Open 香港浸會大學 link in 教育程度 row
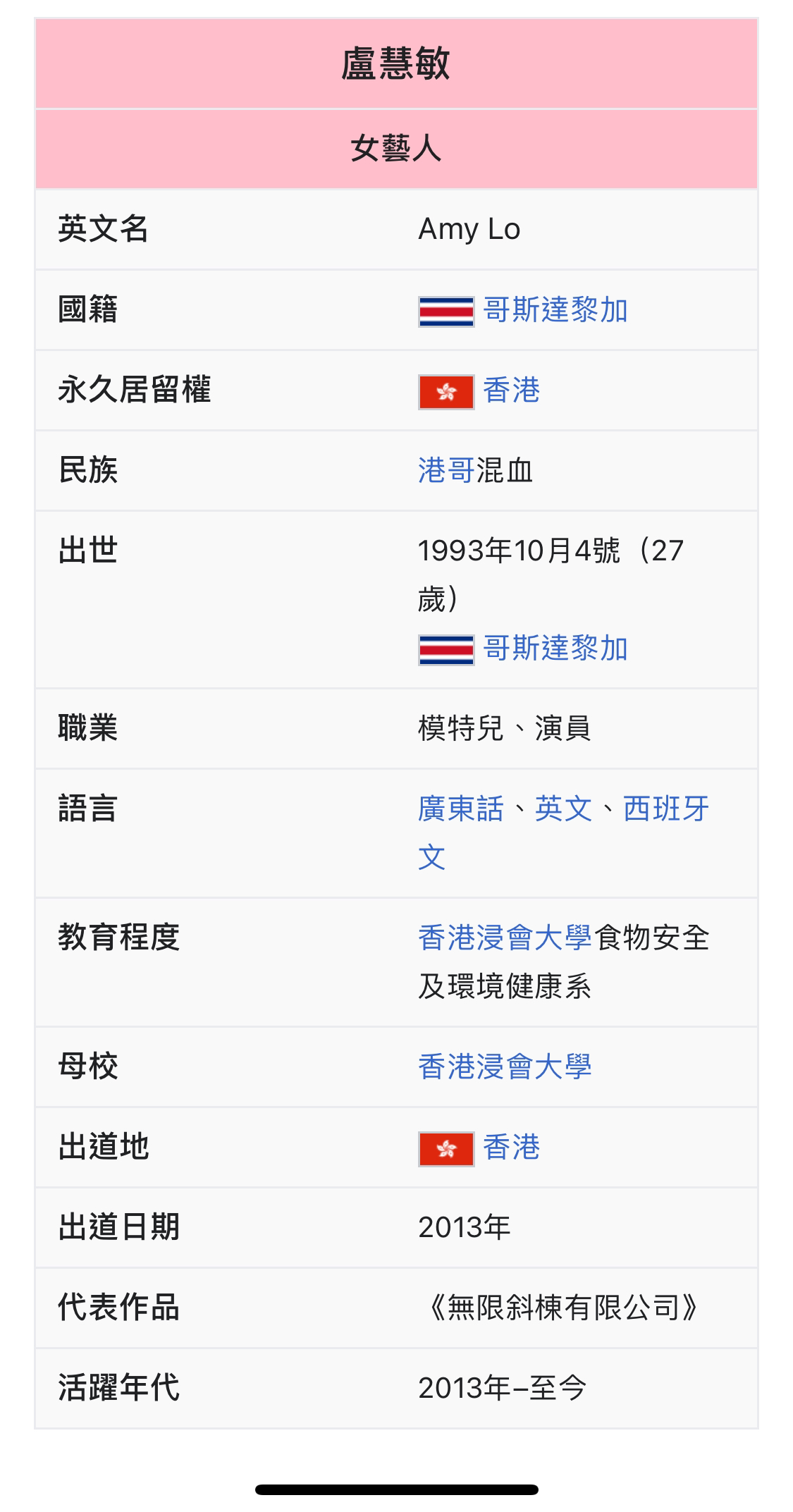793x1512 pixels. point(505,938)
